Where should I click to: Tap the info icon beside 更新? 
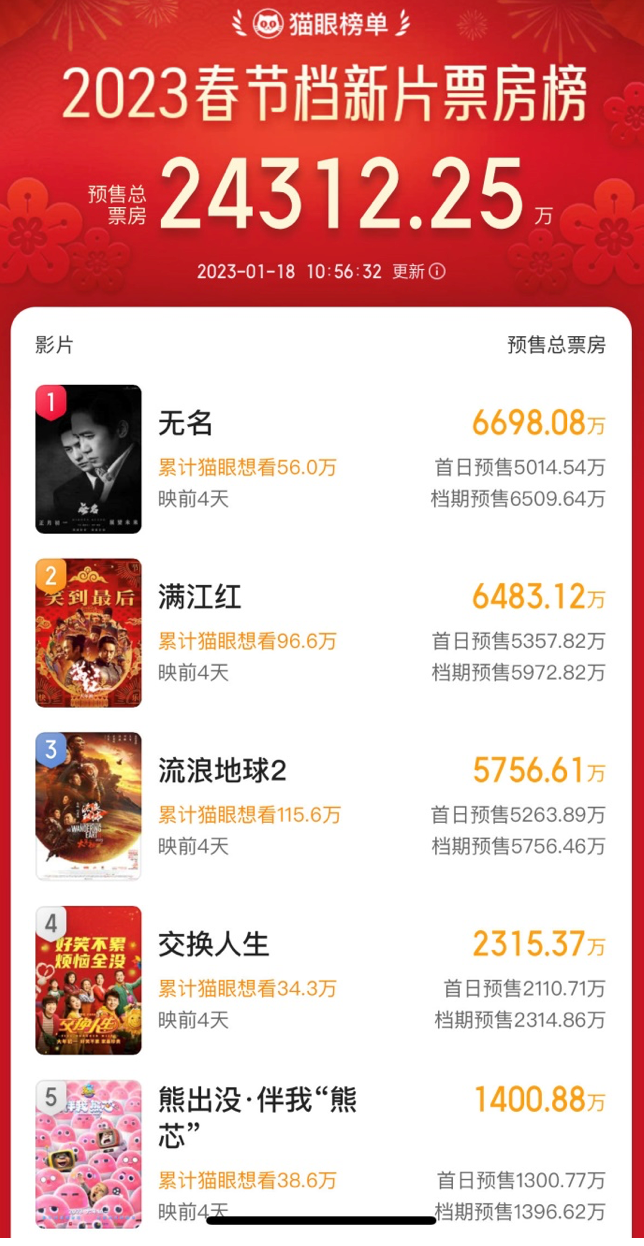(437, 271)
